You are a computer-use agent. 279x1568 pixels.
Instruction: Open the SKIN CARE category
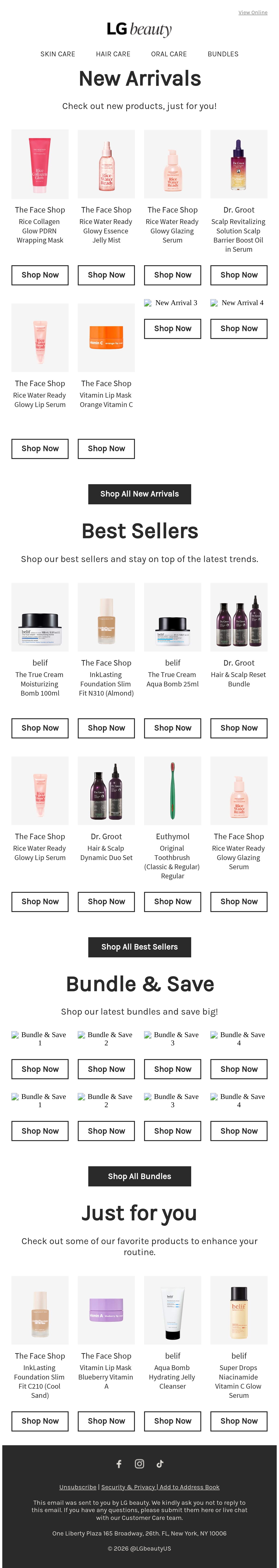[58, 54]
